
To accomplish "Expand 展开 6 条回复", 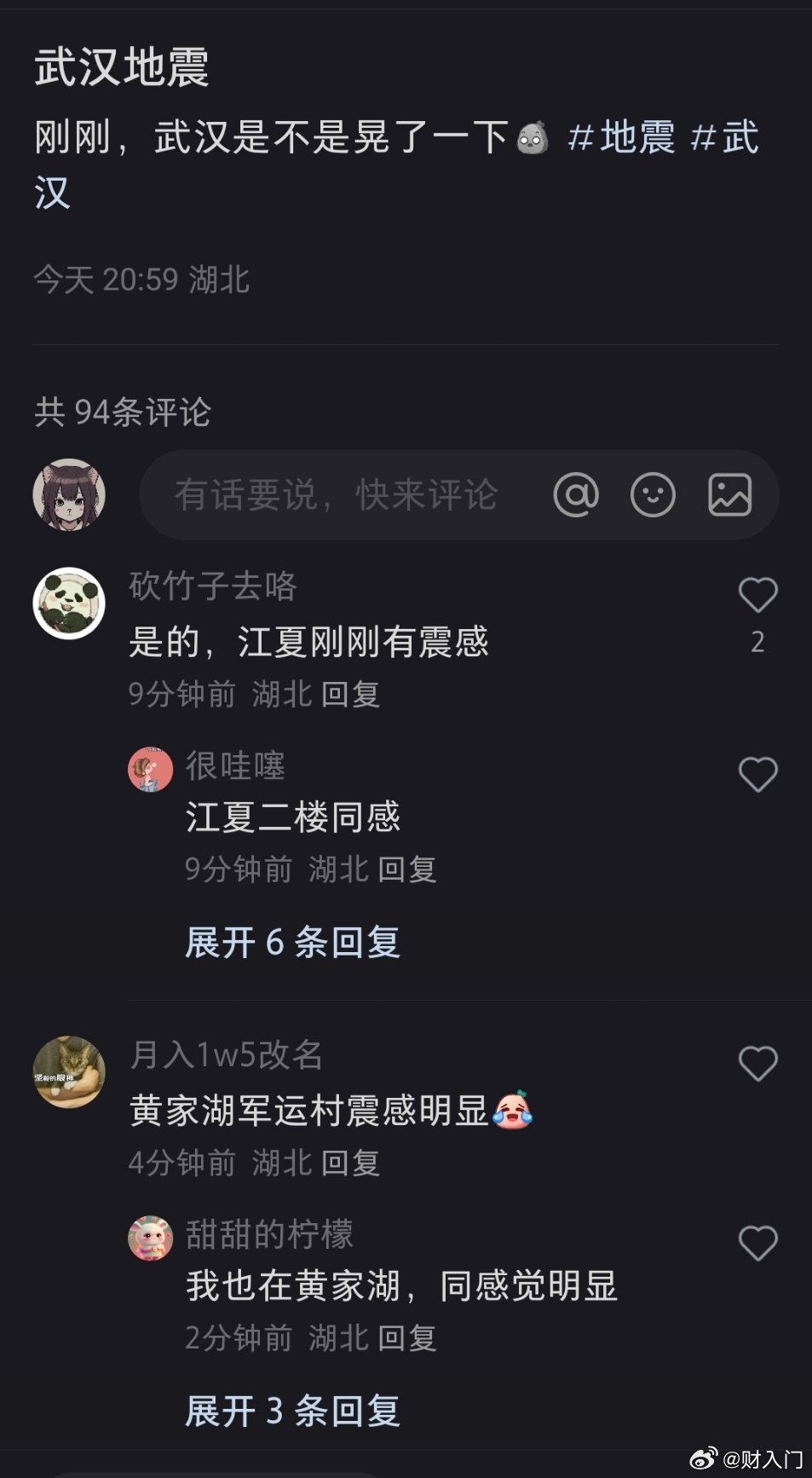I will pos(292,943).
